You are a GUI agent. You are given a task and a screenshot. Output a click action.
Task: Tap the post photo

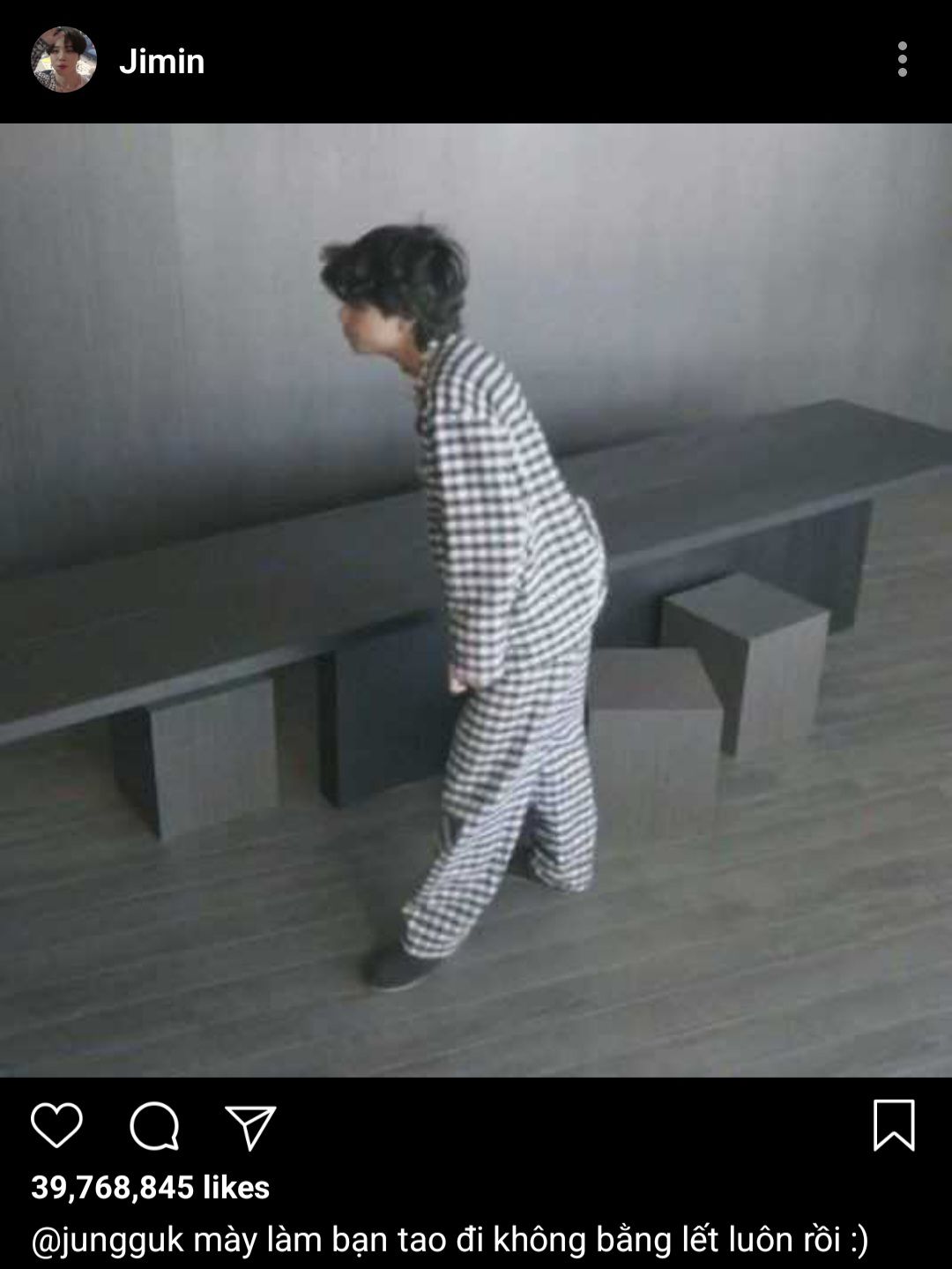click(x=476, y=600)
